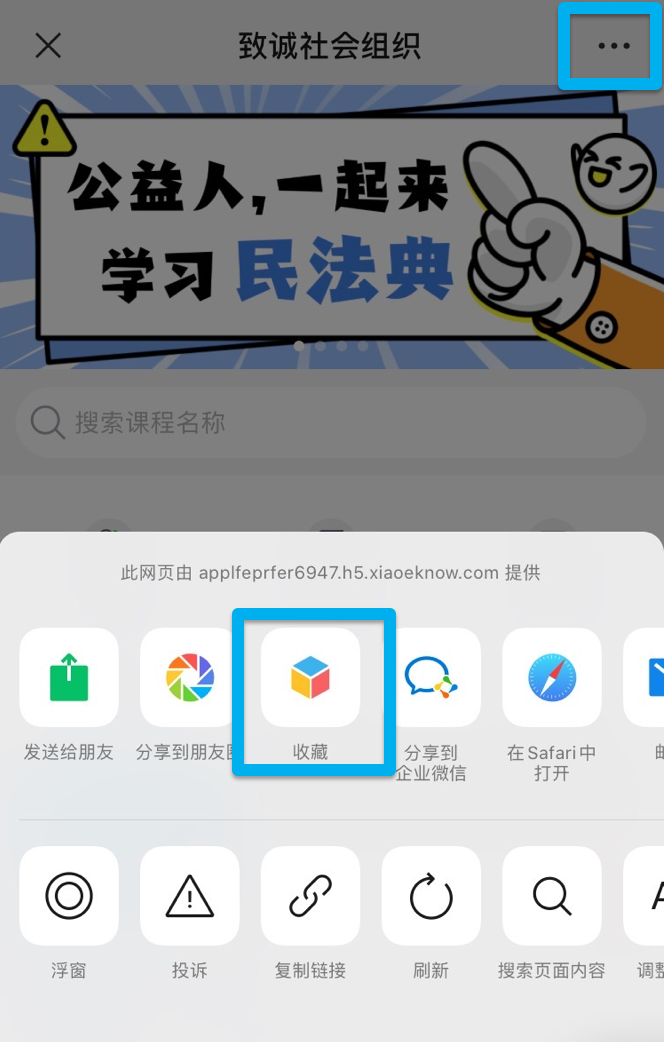Search the page content

click(552, 896)
